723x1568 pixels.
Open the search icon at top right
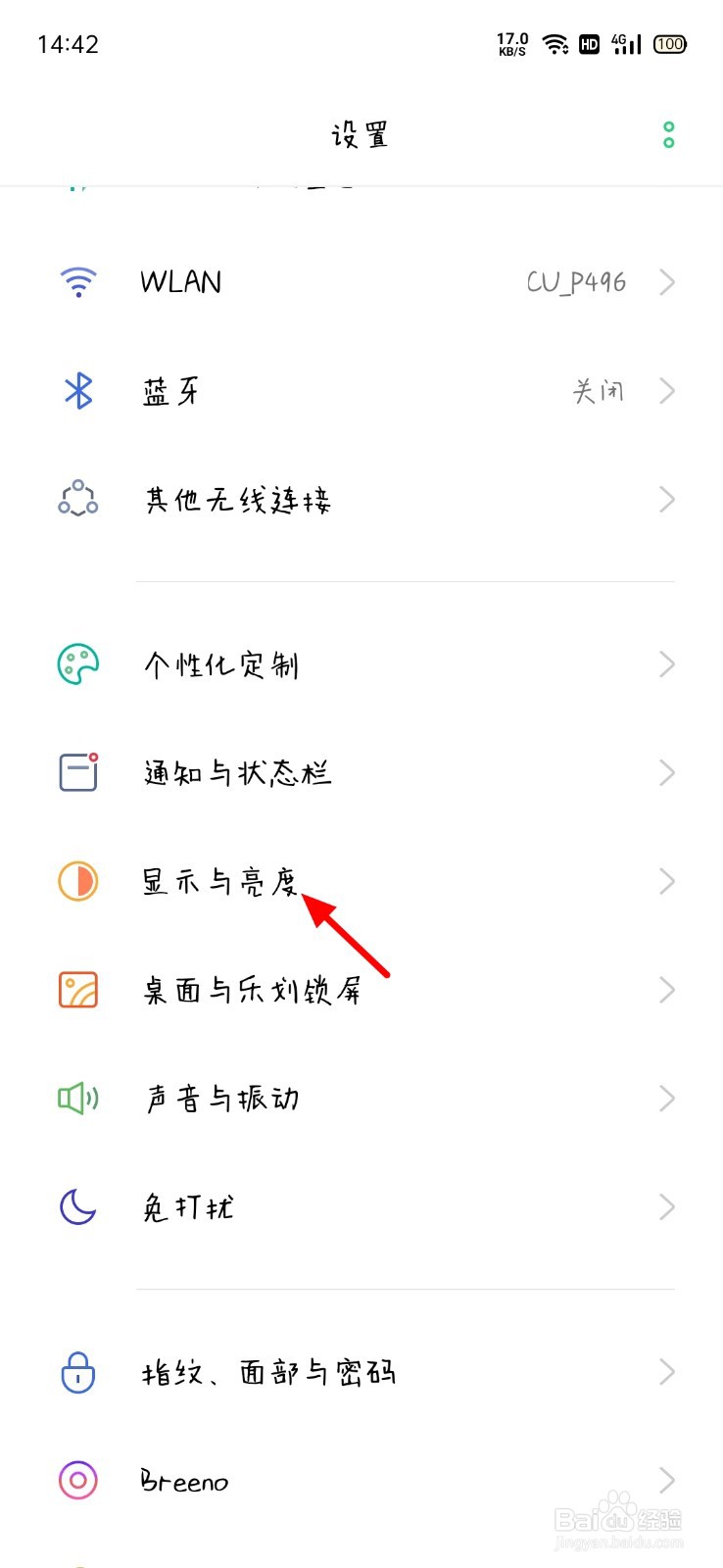point(669,134)
